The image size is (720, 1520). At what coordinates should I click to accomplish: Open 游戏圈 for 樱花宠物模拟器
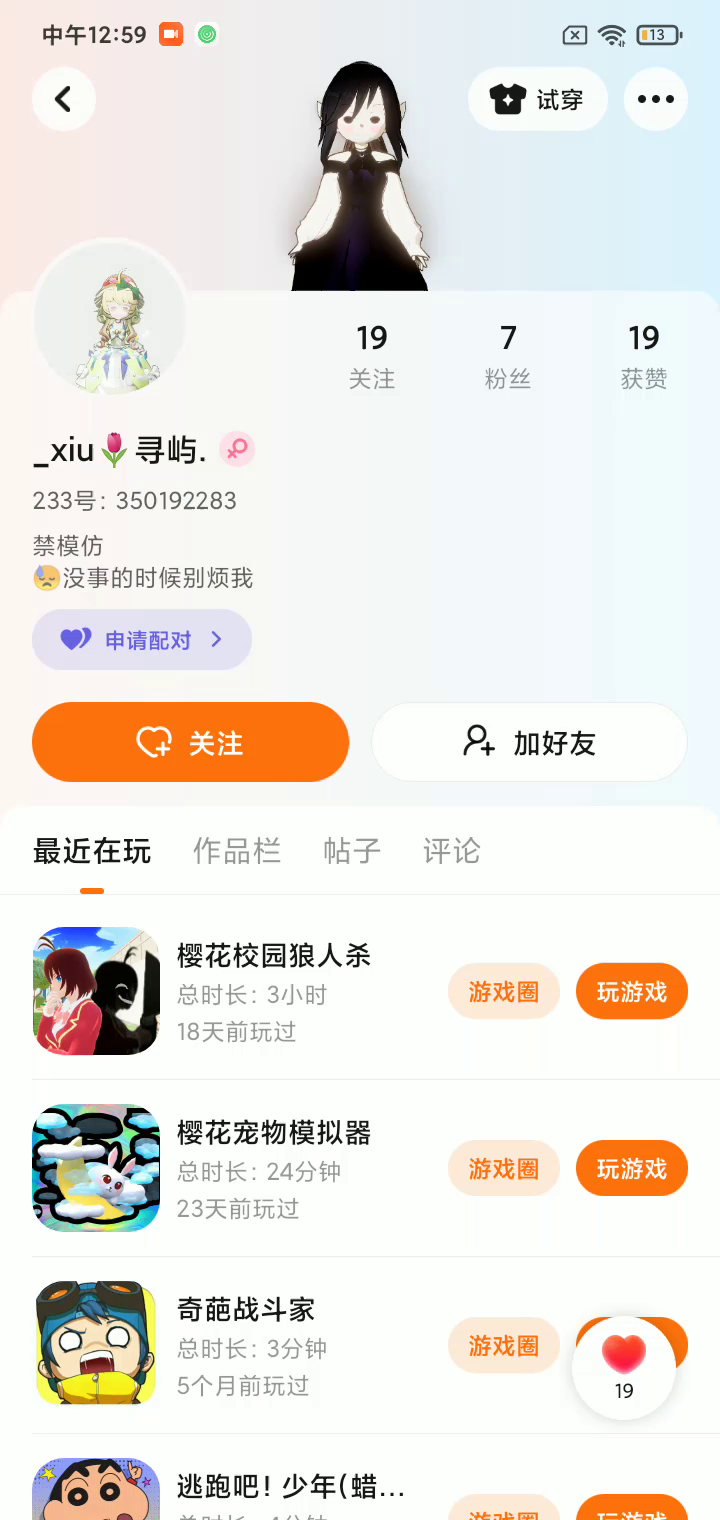[x=503, y=1168]
